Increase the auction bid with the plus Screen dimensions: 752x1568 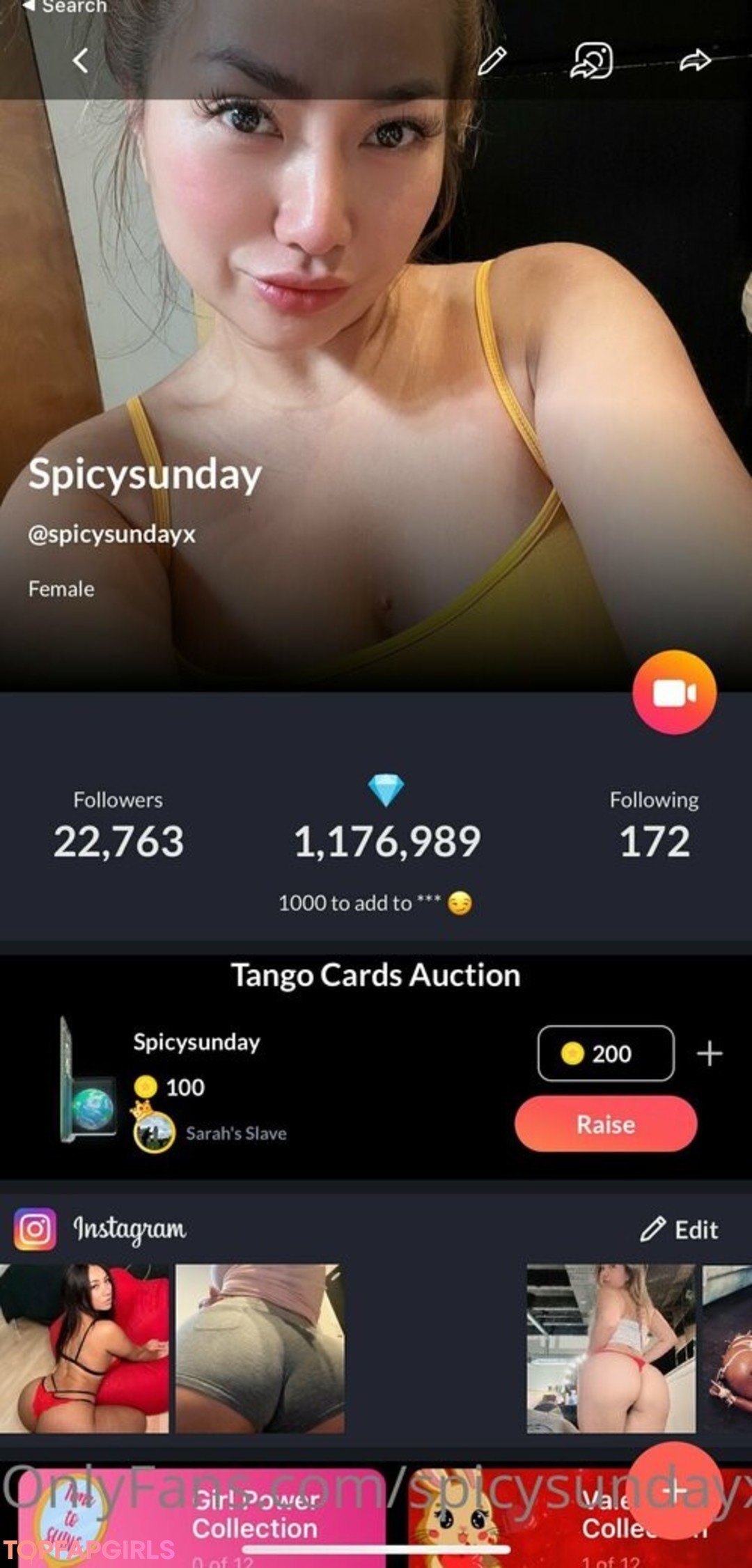coord(710,1053)
